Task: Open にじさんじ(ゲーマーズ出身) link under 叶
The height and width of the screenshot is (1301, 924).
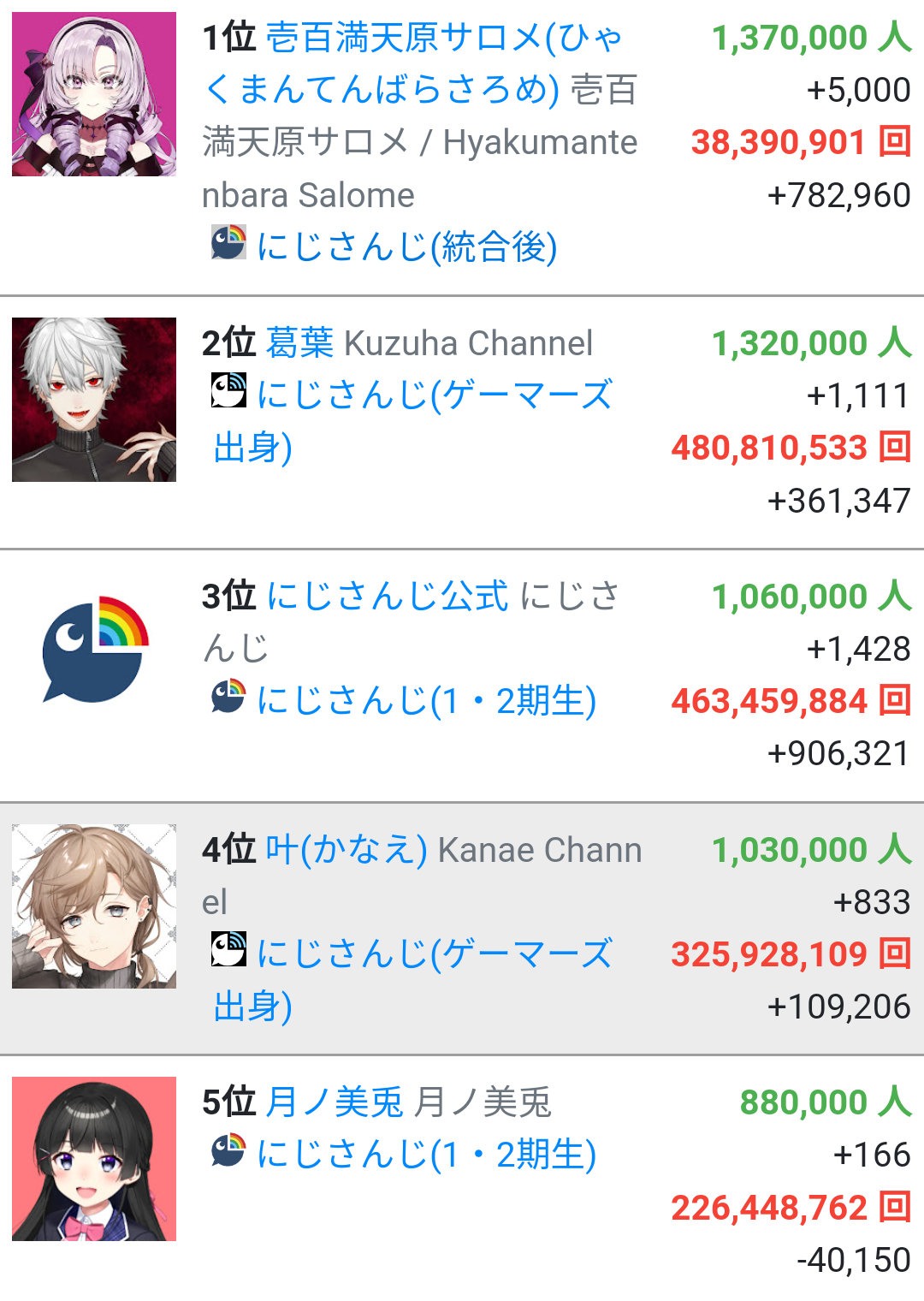Action: (x=435, y=954)
